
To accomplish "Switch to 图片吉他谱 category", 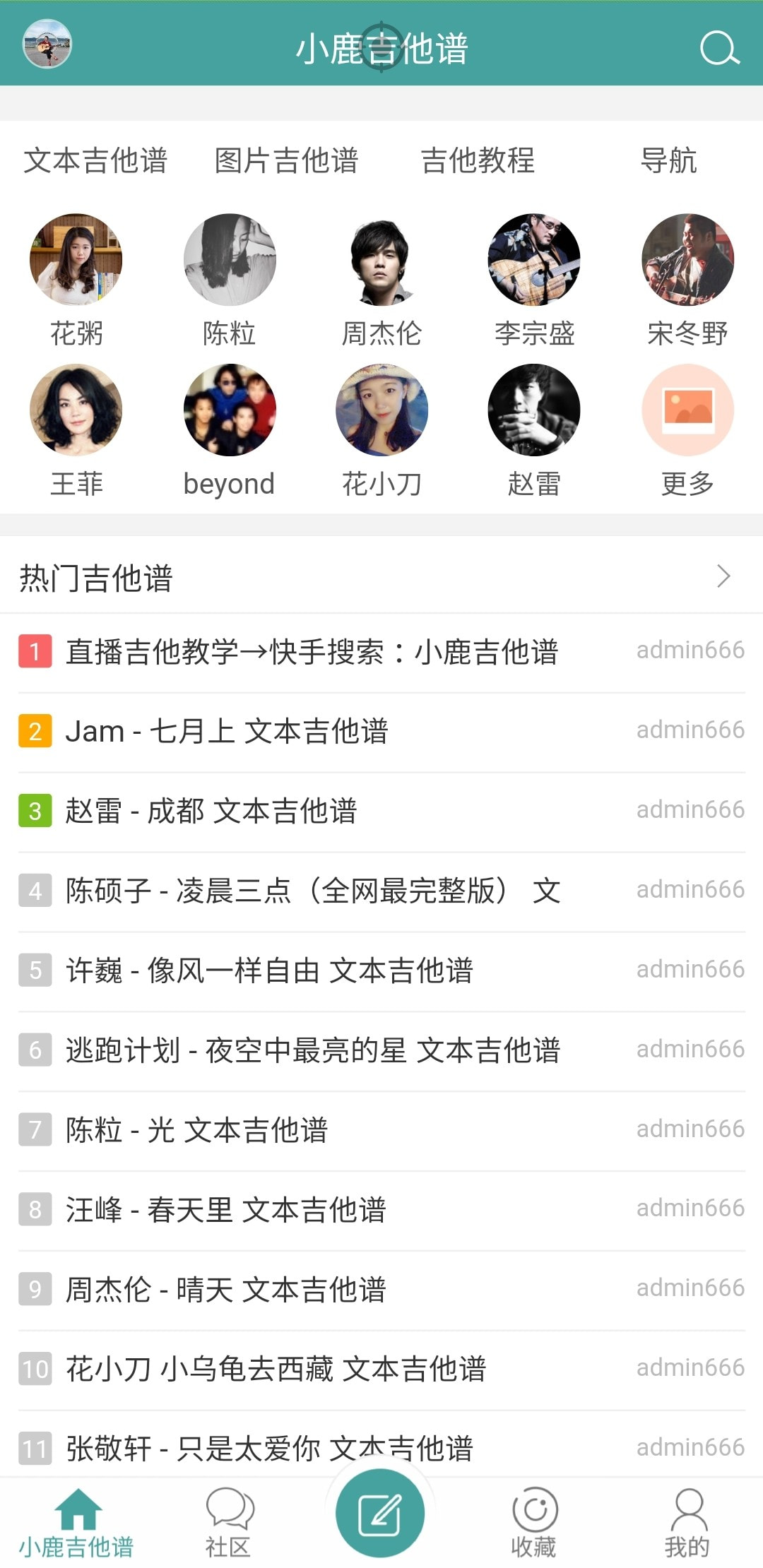I will tap(286, 160).
